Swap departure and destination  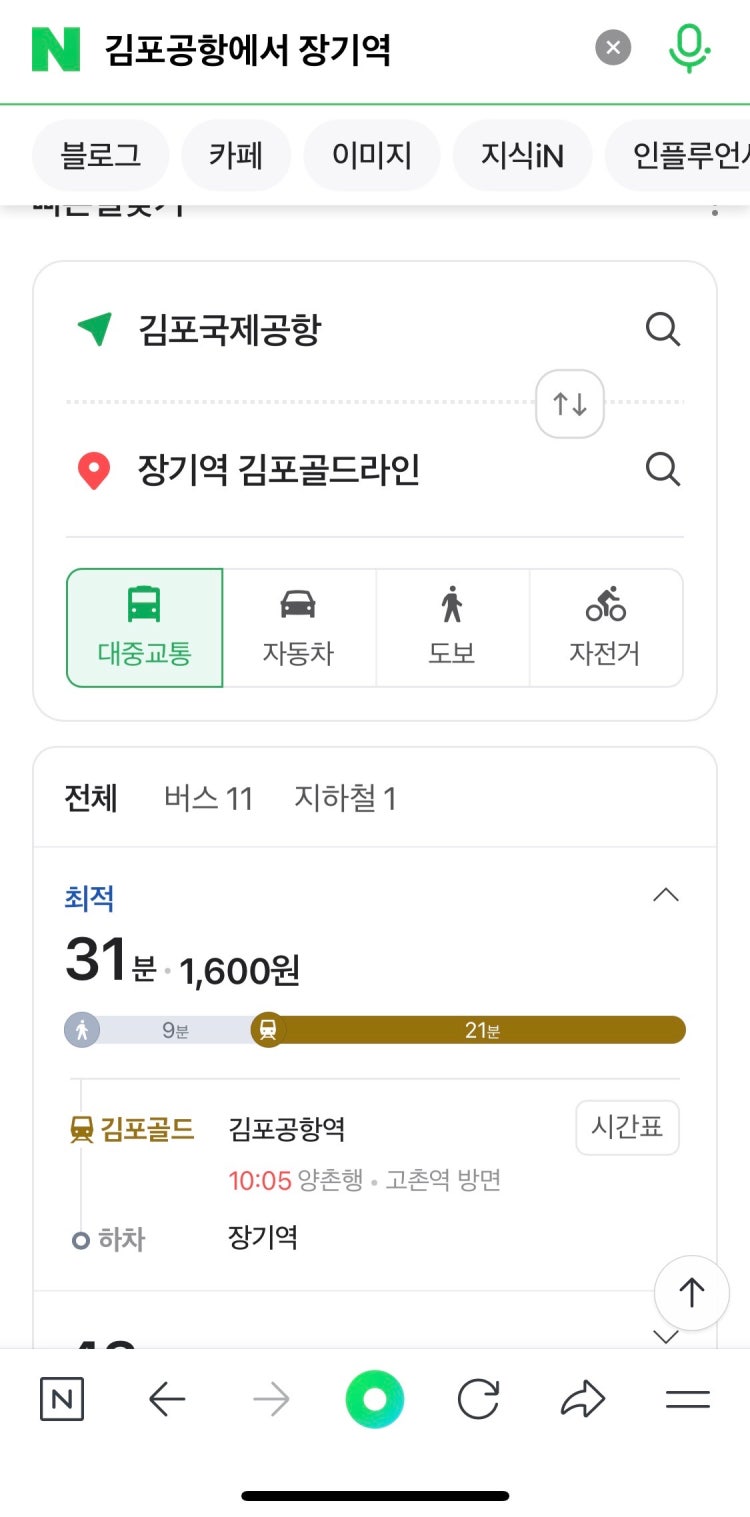570,404
